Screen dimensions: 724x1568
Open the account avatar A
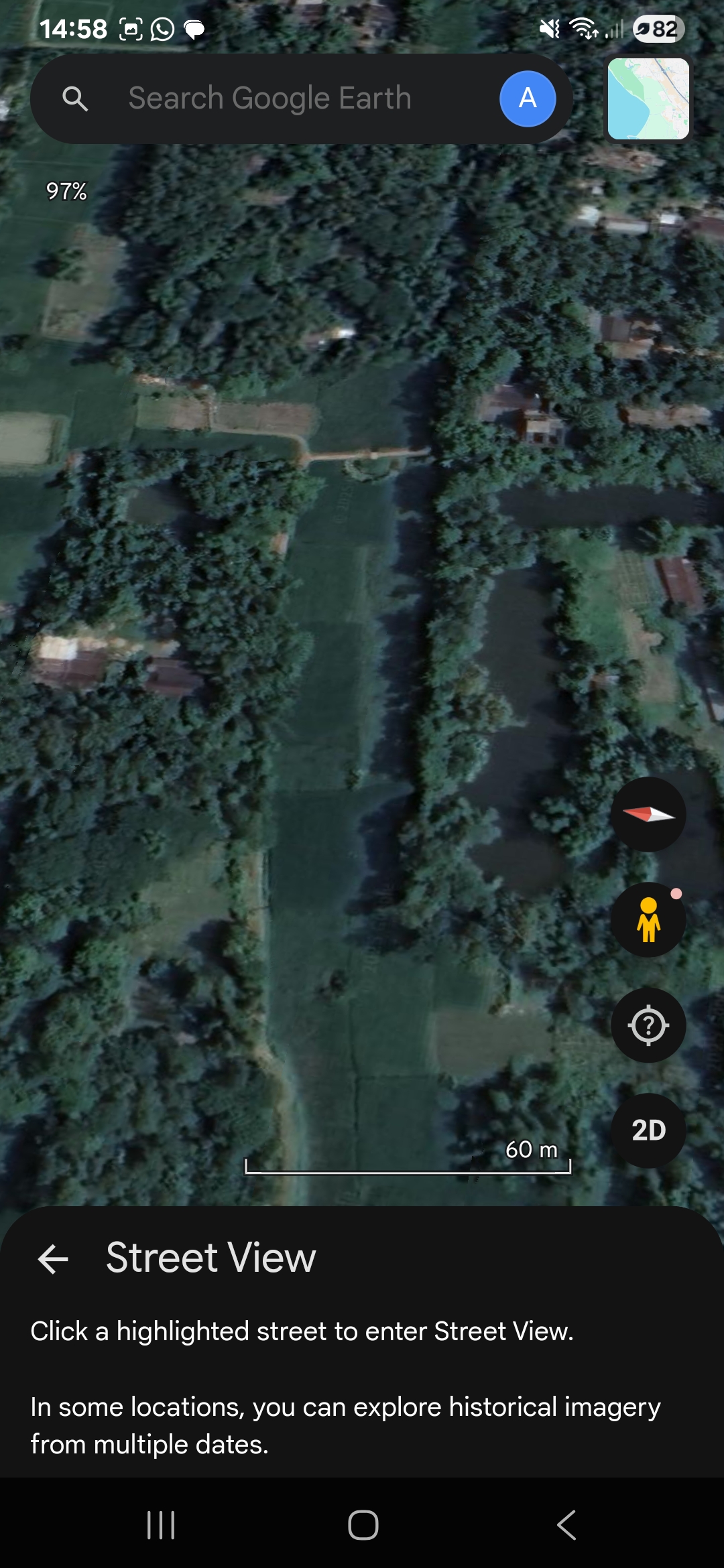pyautogui.click(x=528, y=99)
